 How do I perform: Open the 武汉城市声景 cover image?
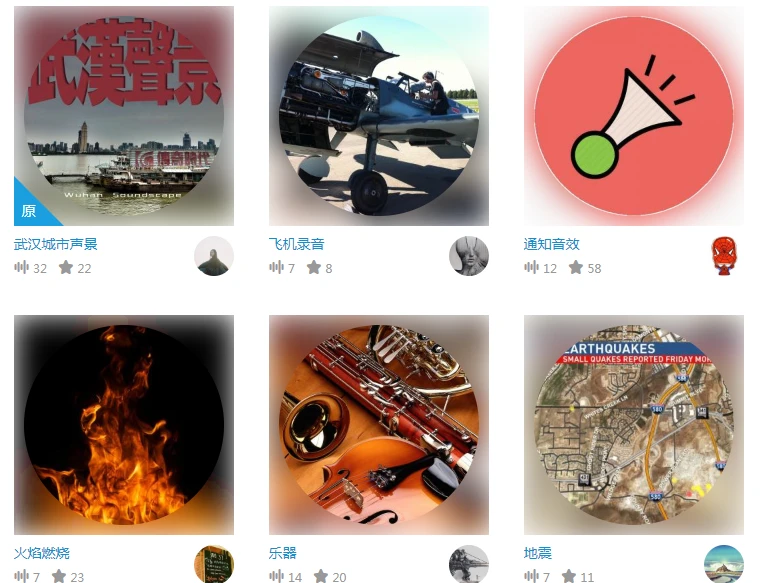point(124,116)
